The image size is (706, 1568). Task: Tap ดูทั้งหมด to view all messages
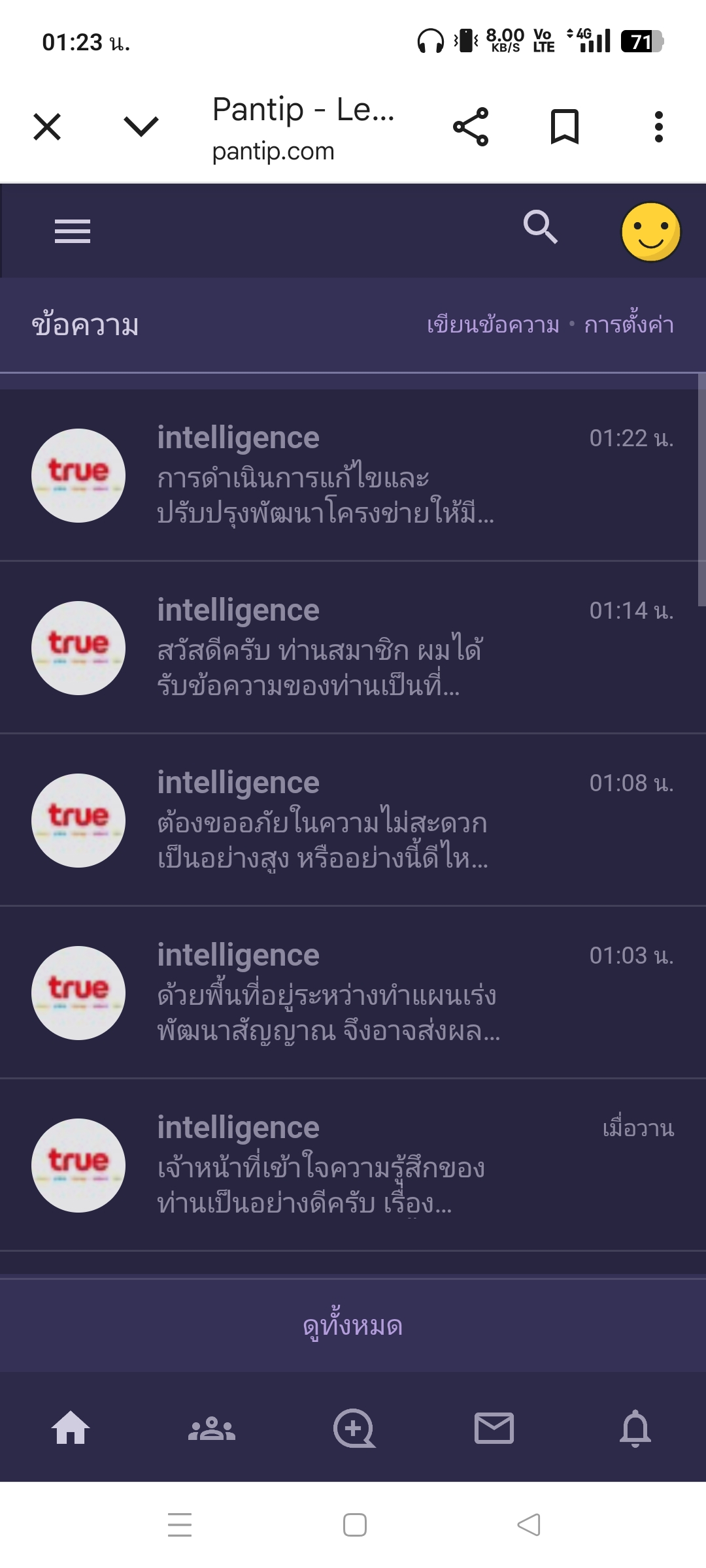[353, 1326]
